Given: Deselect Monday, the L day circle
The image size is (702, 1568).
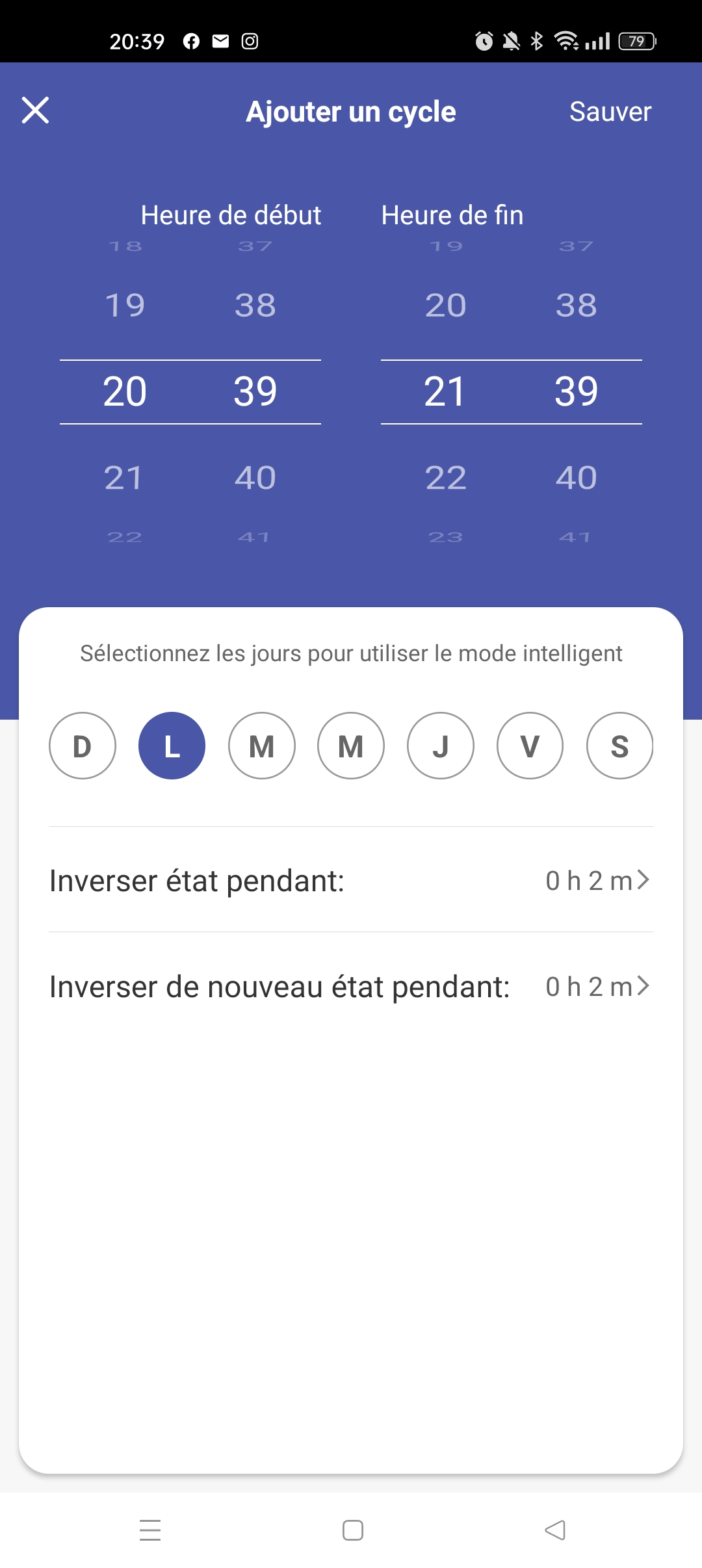Looking at the screenshot, I should (x=172, y=746).
